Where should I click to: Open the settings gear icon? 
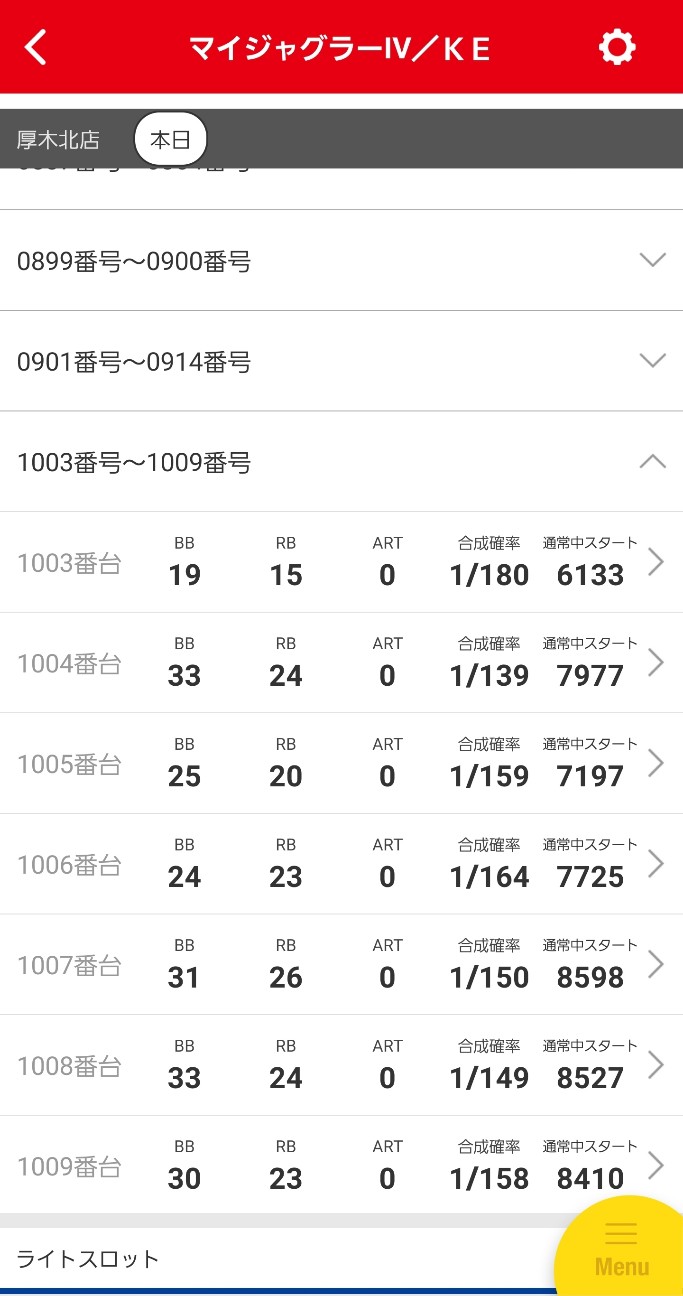coord(616,47)
